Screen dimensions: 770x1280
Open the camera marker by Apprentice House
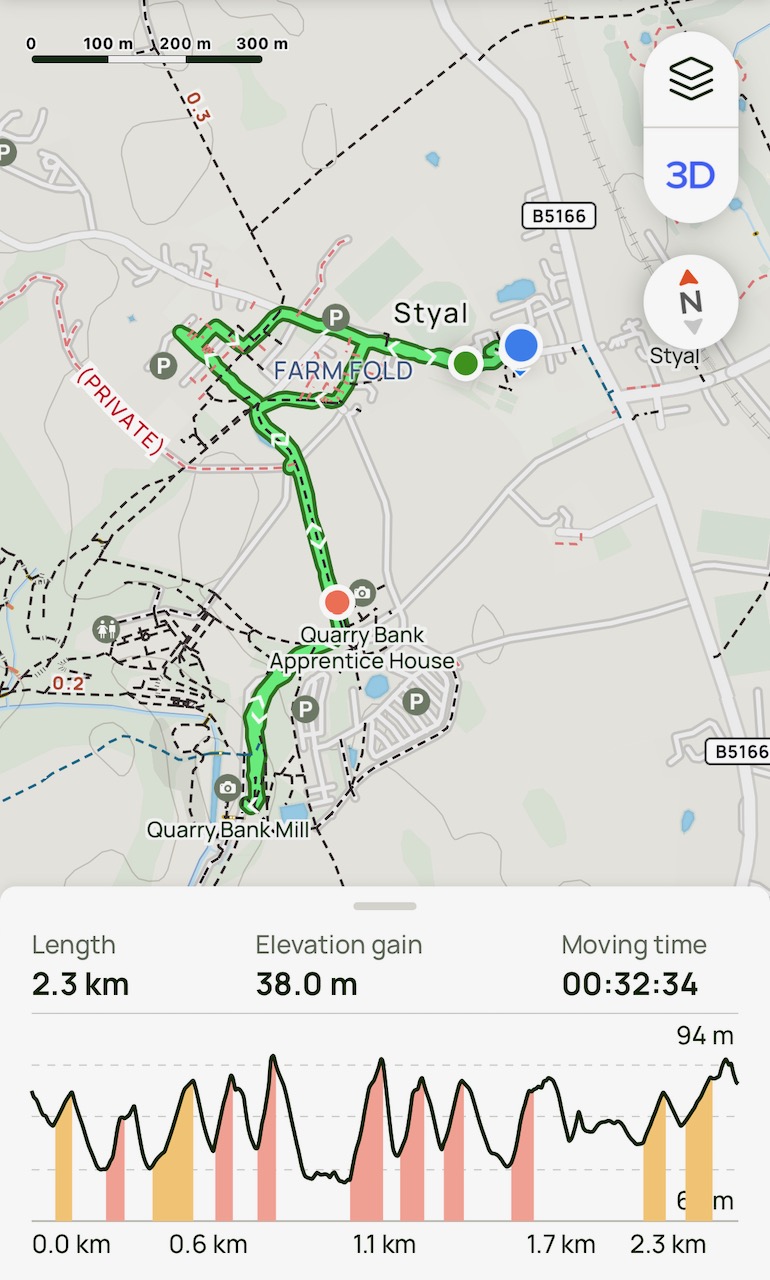point(362,593)
